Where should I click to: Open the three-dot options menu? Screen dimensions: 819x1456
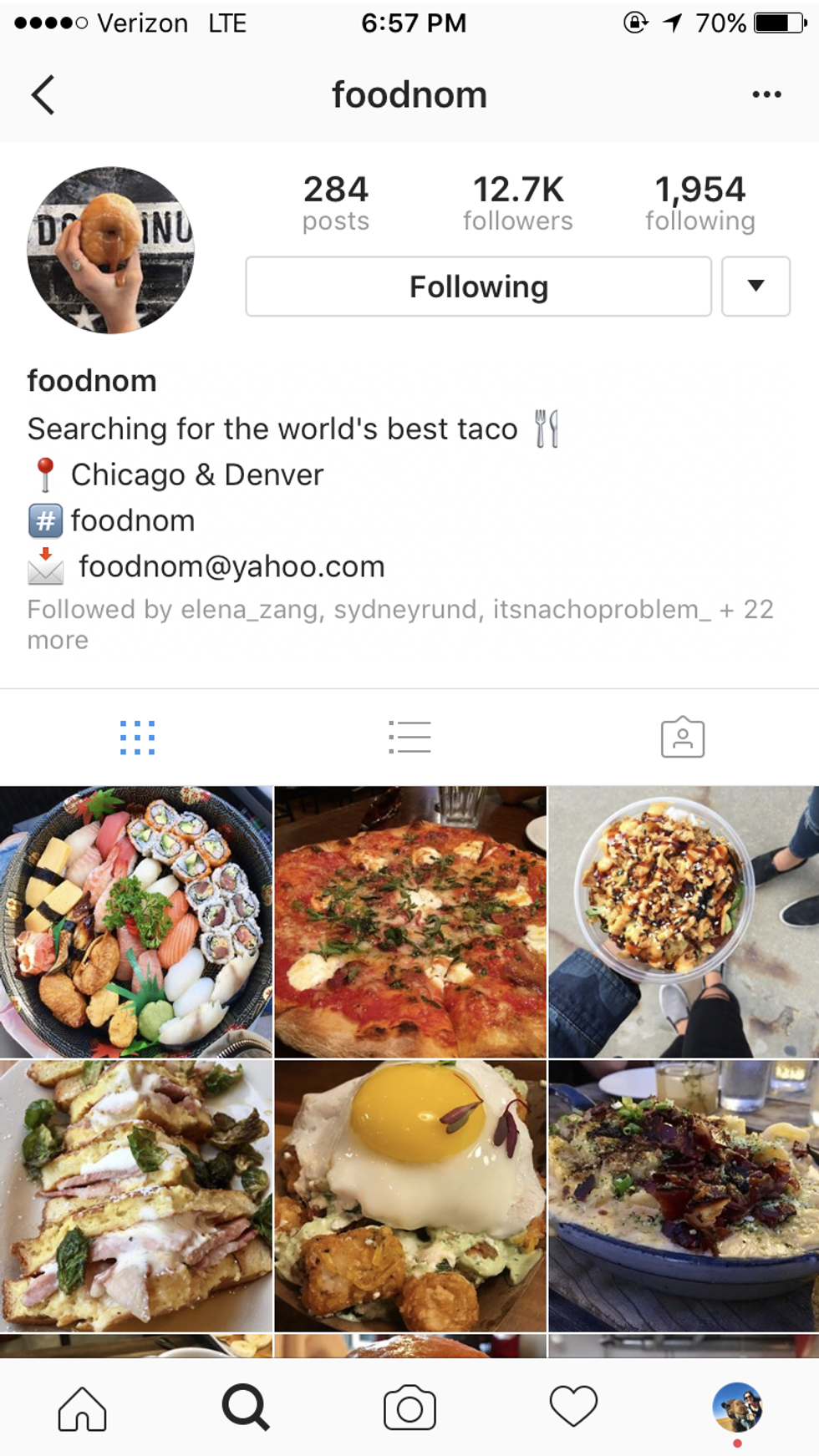766,94
